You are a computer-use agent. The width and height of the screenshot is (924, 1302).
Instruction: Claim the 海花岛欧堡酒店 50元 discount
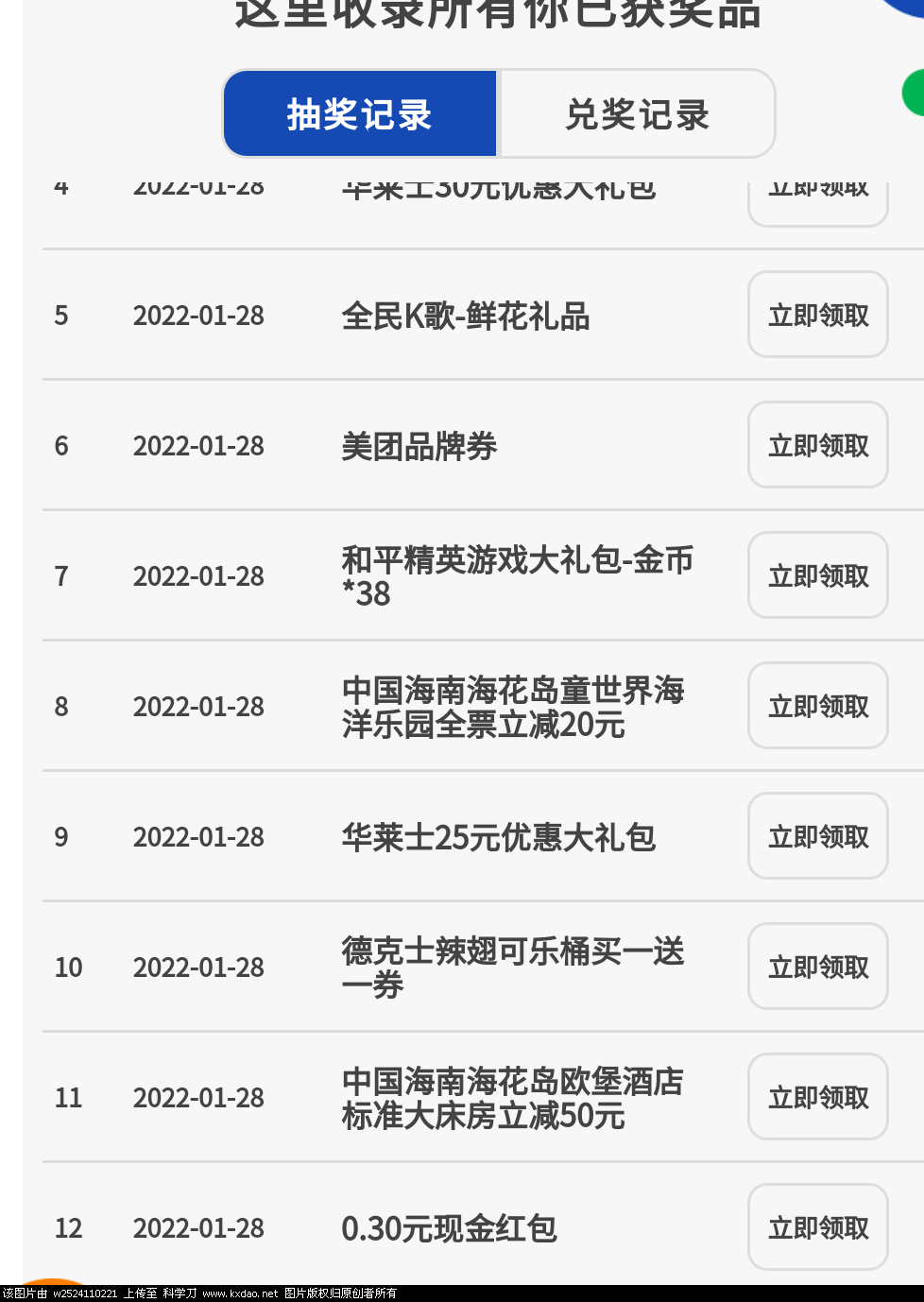(x=817, y=1097)
